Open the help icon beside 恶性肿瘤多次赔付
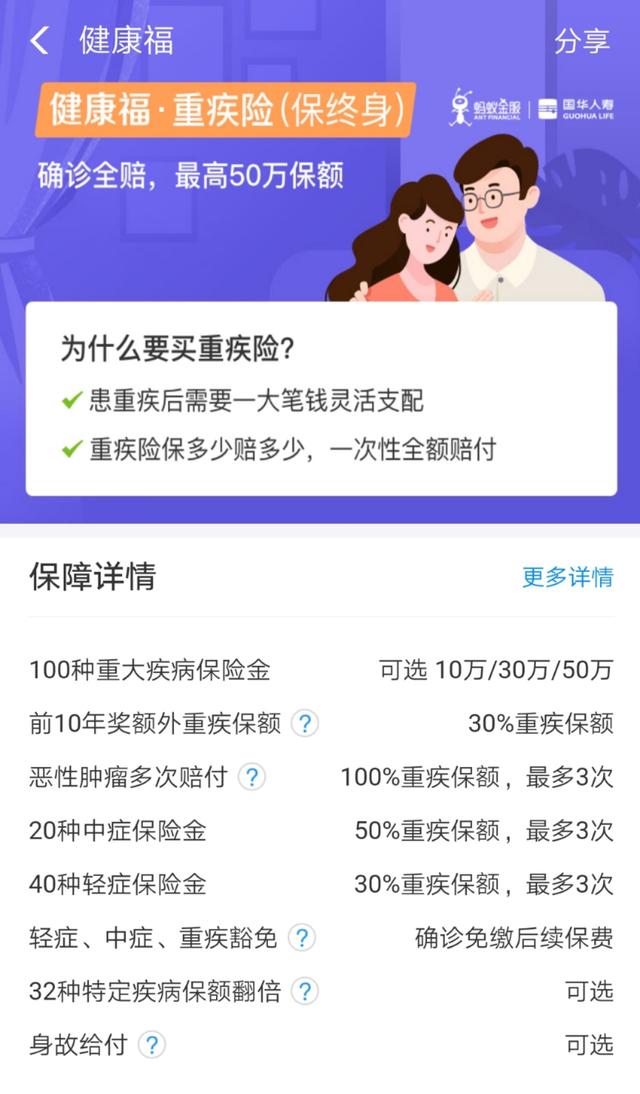This screenshot has height=1094, width=640. [x=252, y=777]
